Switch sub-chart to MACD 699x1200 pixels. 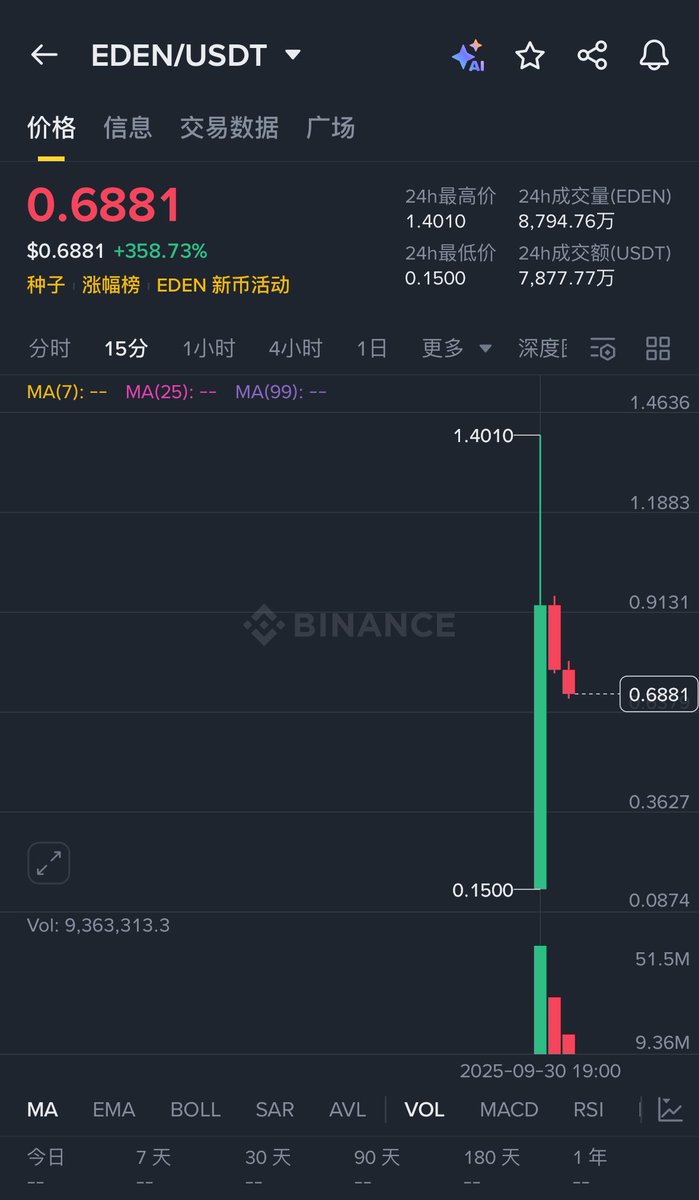509,1110
